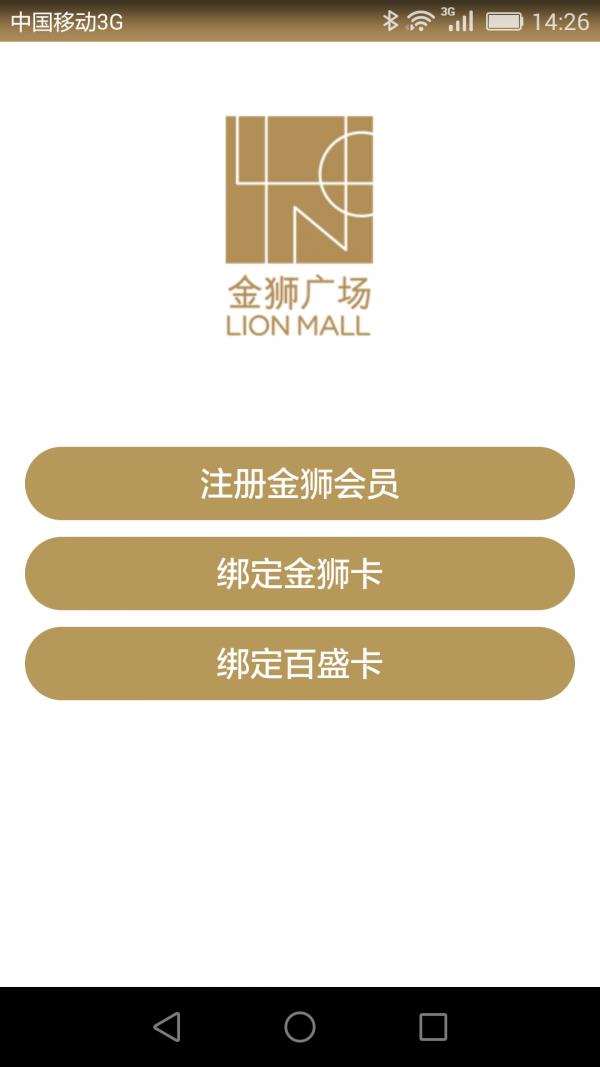Select 绑定金狮卡 to bind Lion card
Viewport: 600px width, 1067px height.
tap(300, 574)
